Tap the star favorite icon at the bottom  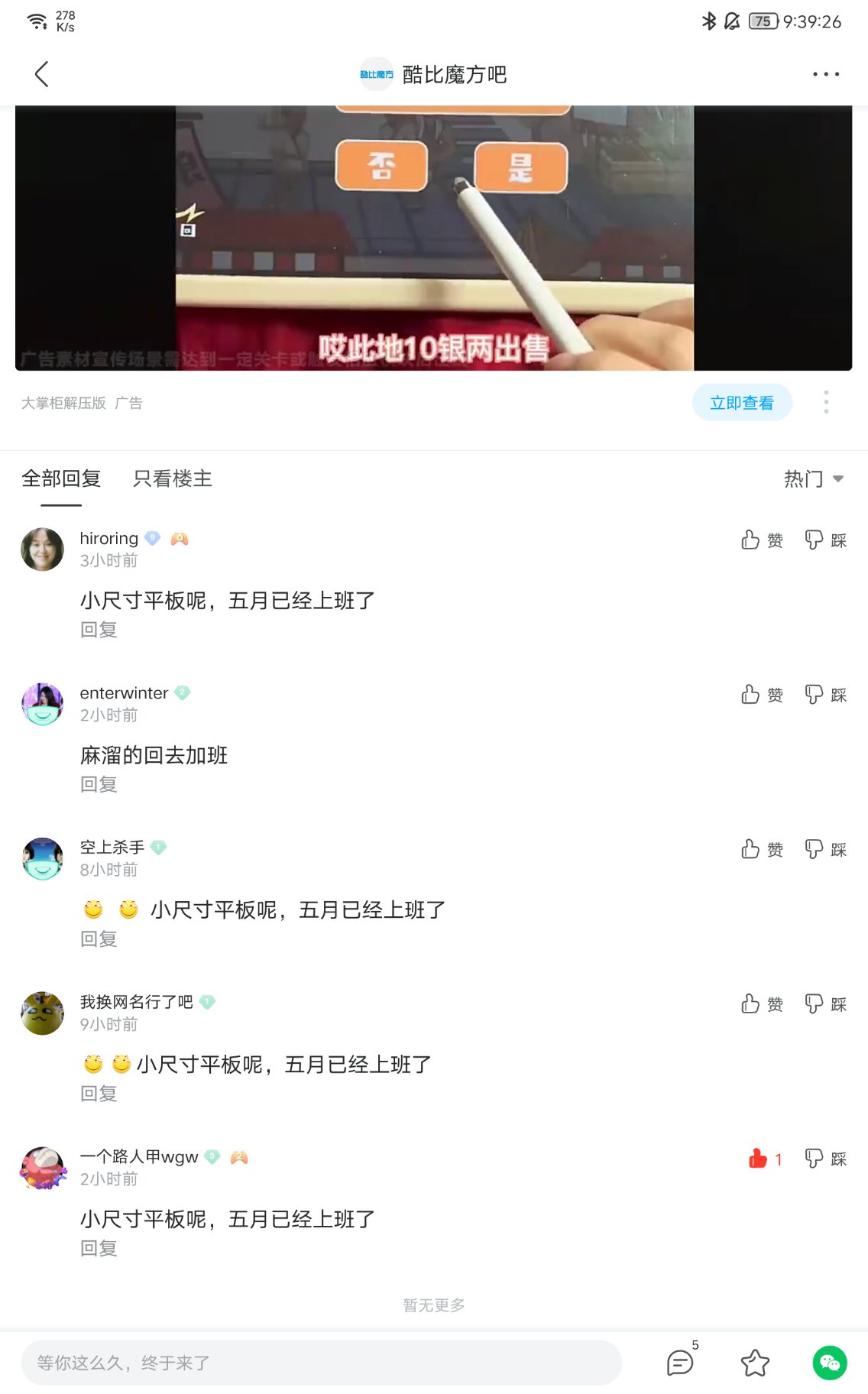[755, 1363]
